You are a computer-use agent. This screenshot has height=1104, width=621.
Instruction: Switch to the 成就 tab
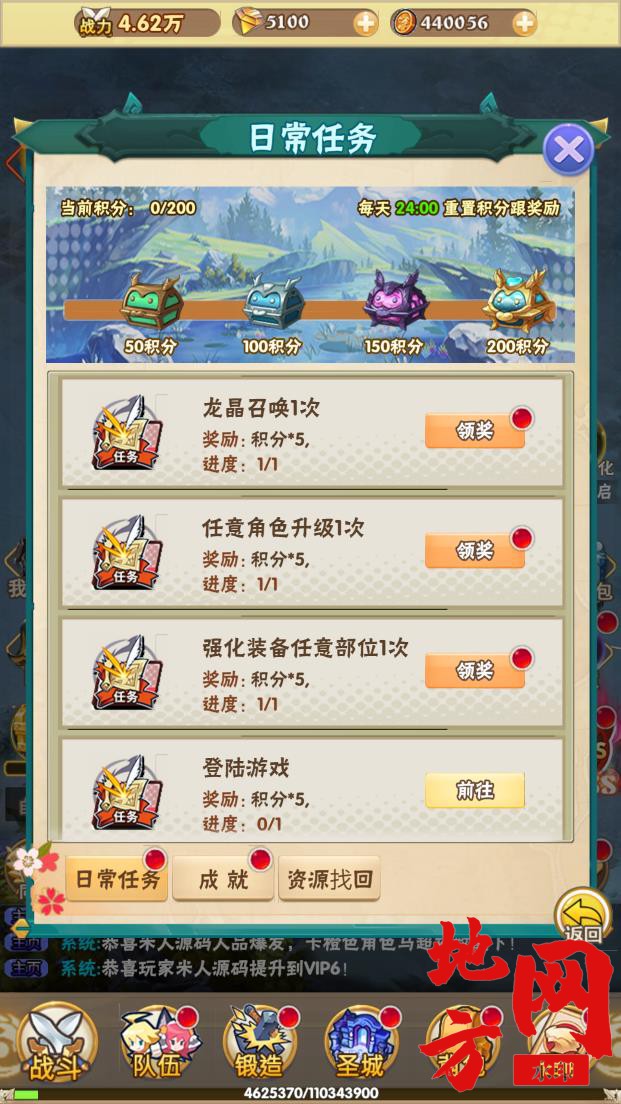point(223,880)
